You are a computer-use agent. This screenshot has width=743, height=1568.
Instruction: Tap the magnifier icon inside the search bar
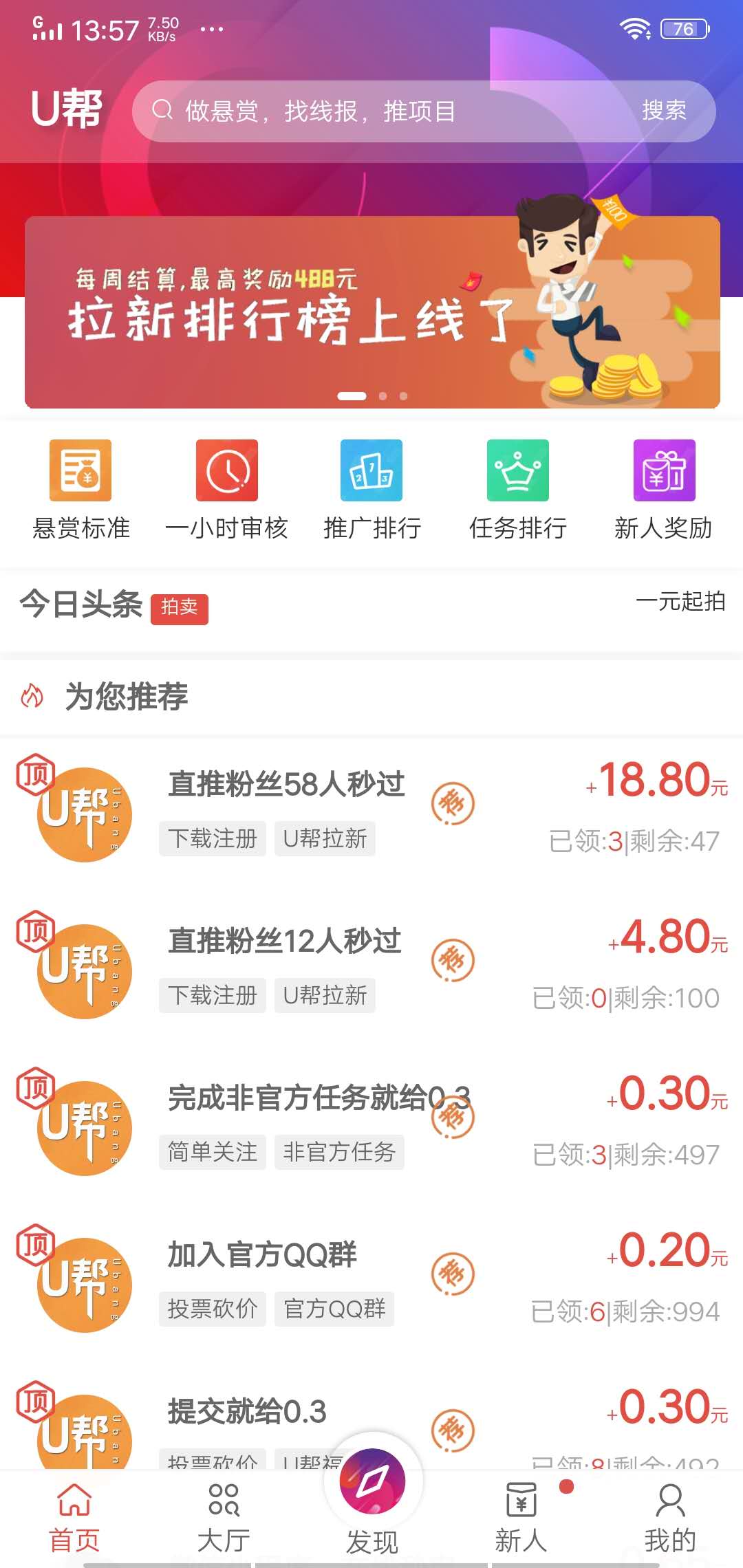click(x=163, y=110)
